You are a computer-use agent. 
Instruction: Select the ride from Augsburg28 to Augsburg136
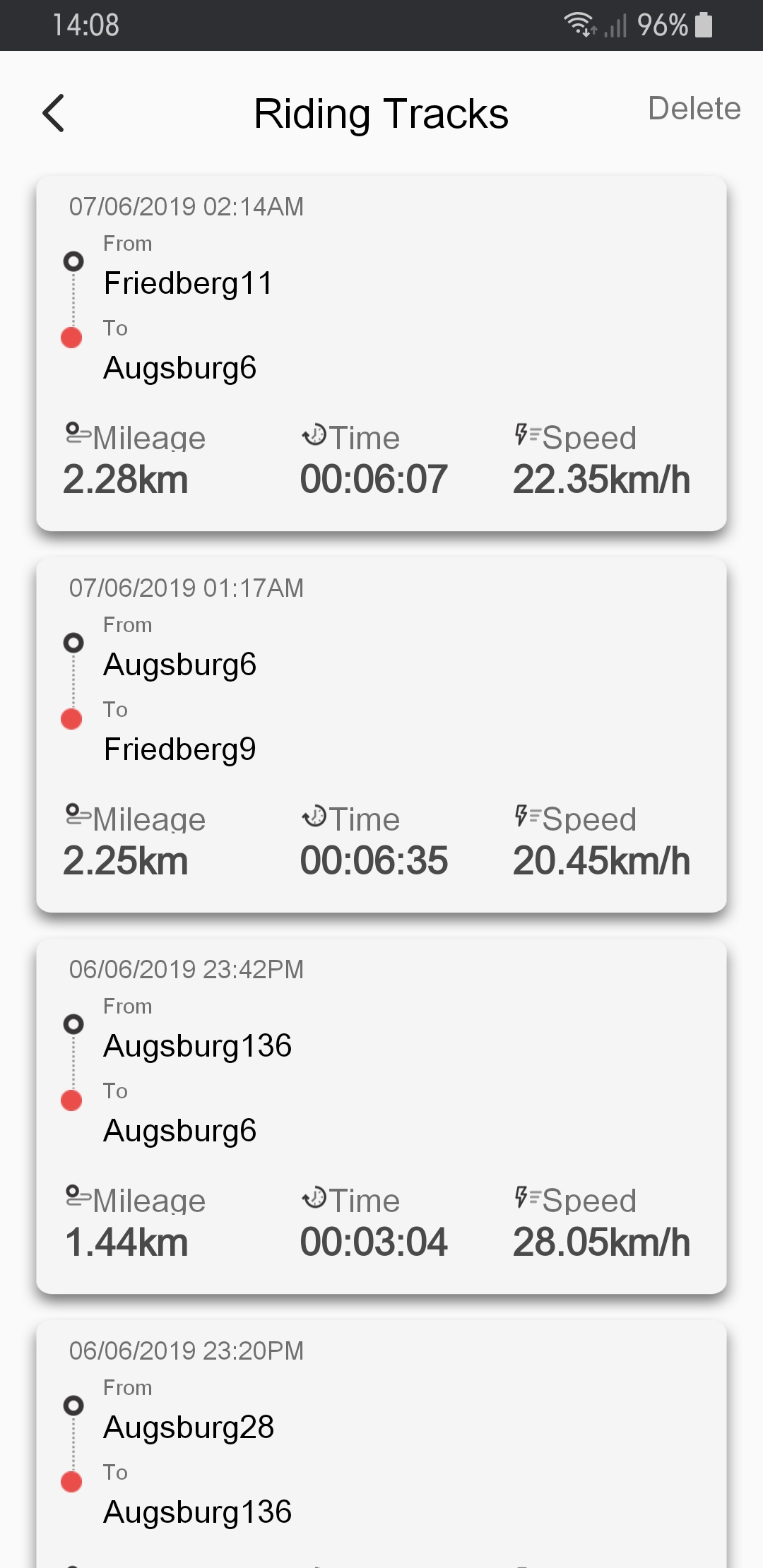pyautogui.click(x=381, y=1448)
